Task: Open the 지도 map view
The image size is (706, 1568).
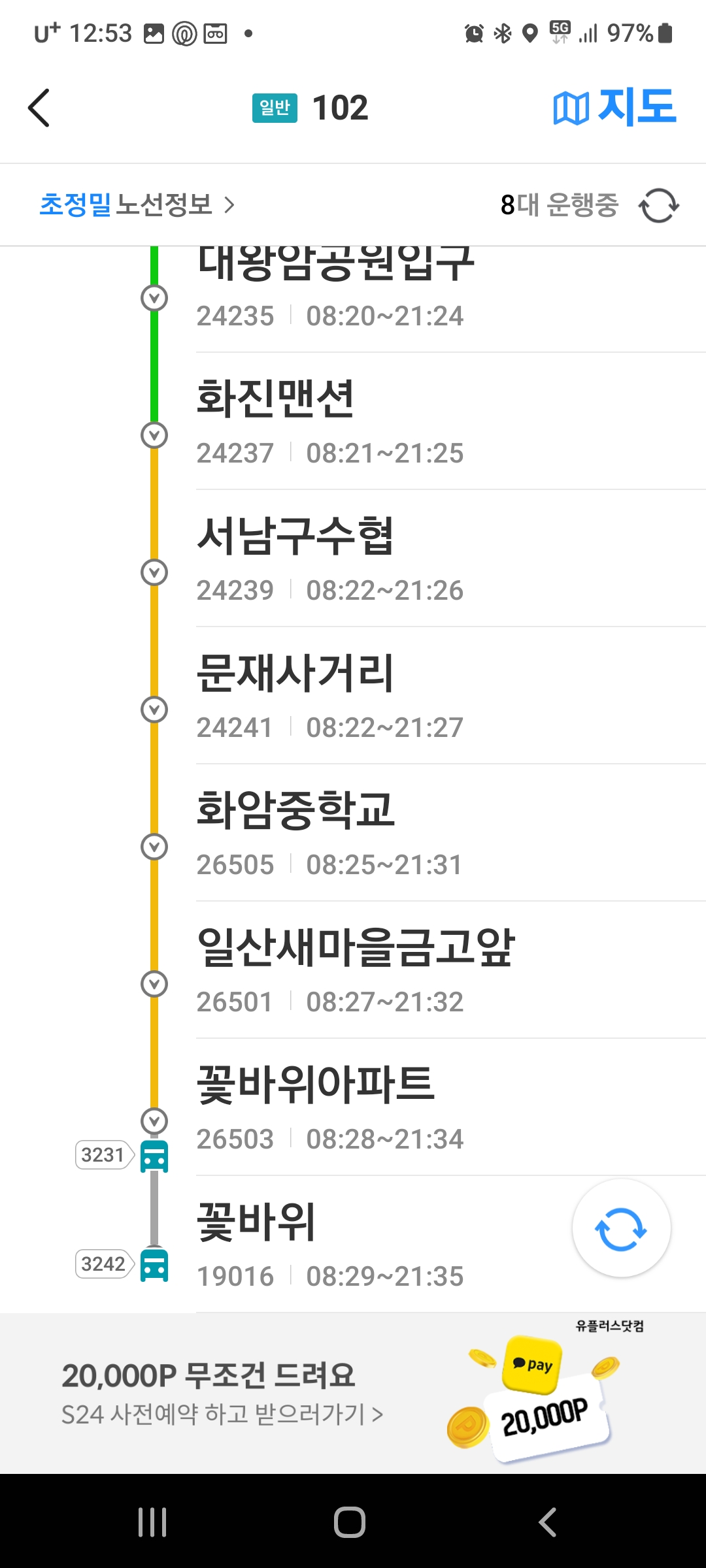Action: [614, 108]
